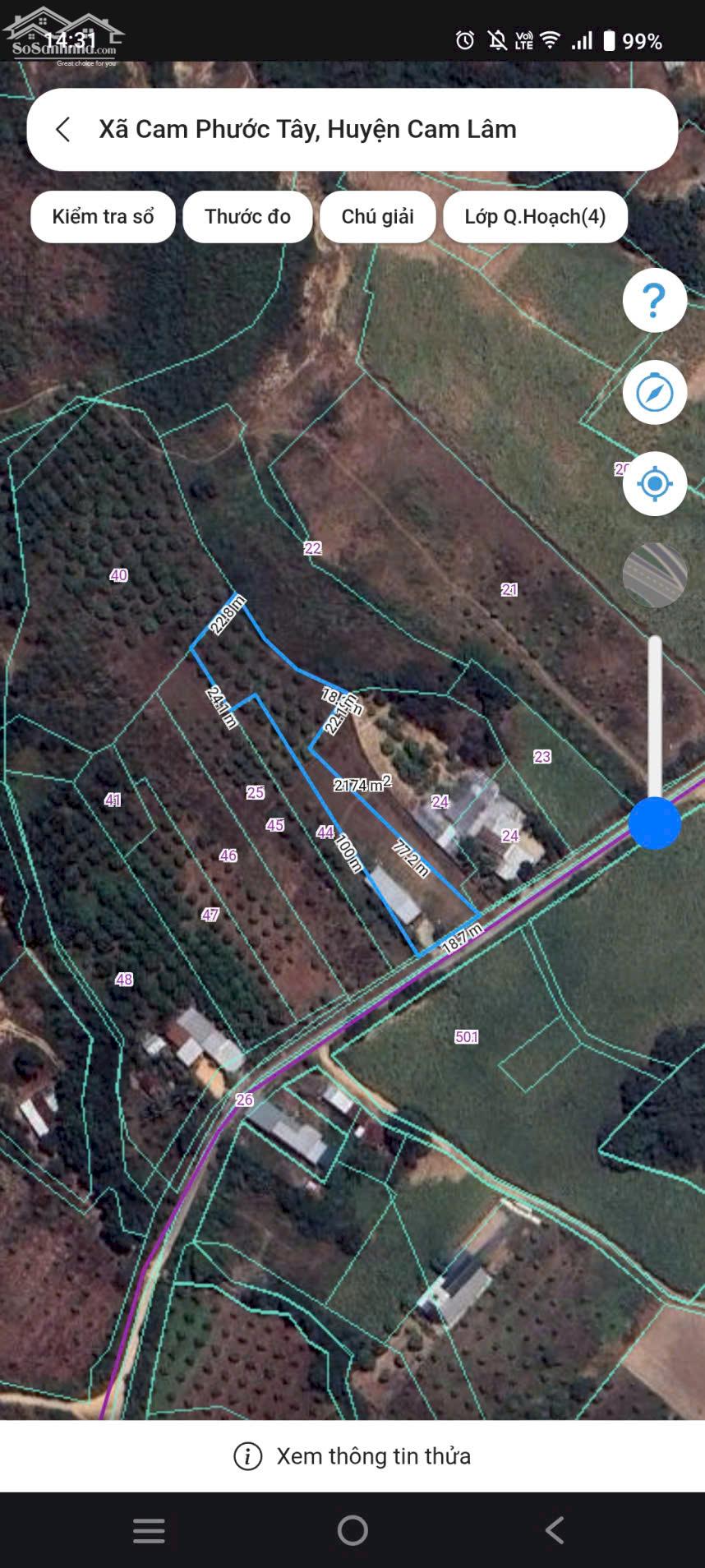705x1568 pixels.
Task: Tap the blue opacity slider handle
Action: tap(654, 823)
